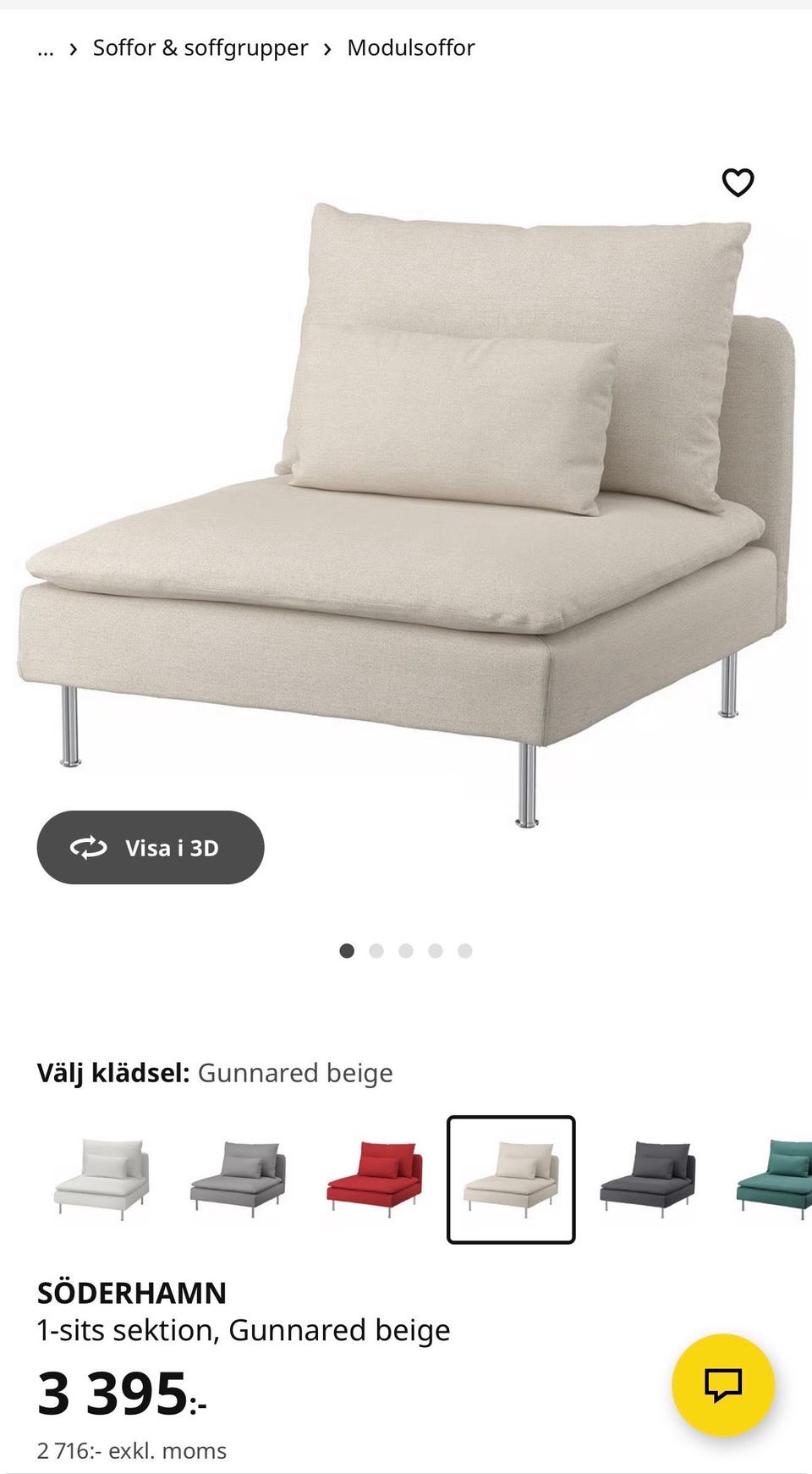Click the main product image of SÖDERHAMN

(406, 491)
